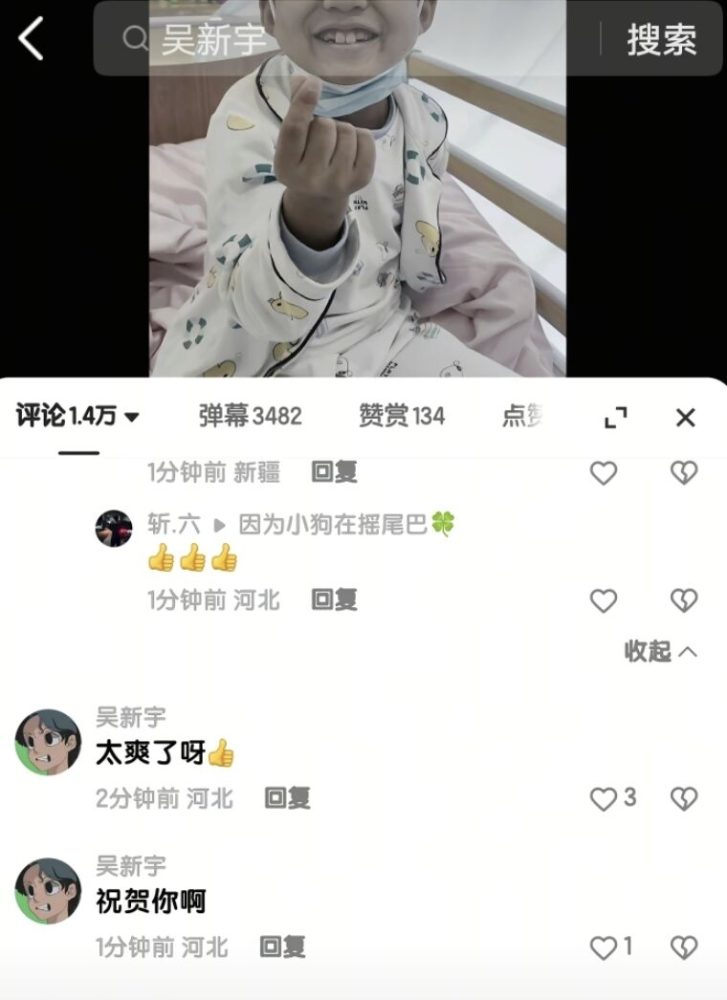Tap the 搜索 button
Image resolution: width=727 pixels, height=1000 pixels.
[x=661, y=39]
